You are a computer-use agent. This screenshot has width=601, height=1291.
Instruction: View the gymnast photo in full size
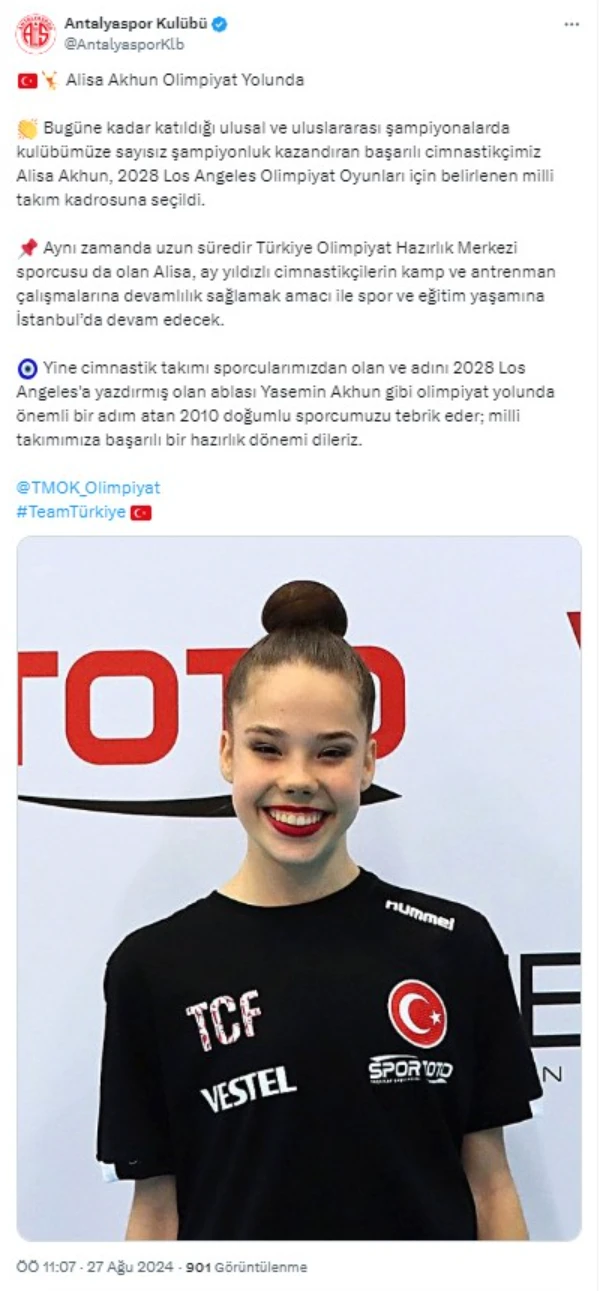[x=299, y=888]
